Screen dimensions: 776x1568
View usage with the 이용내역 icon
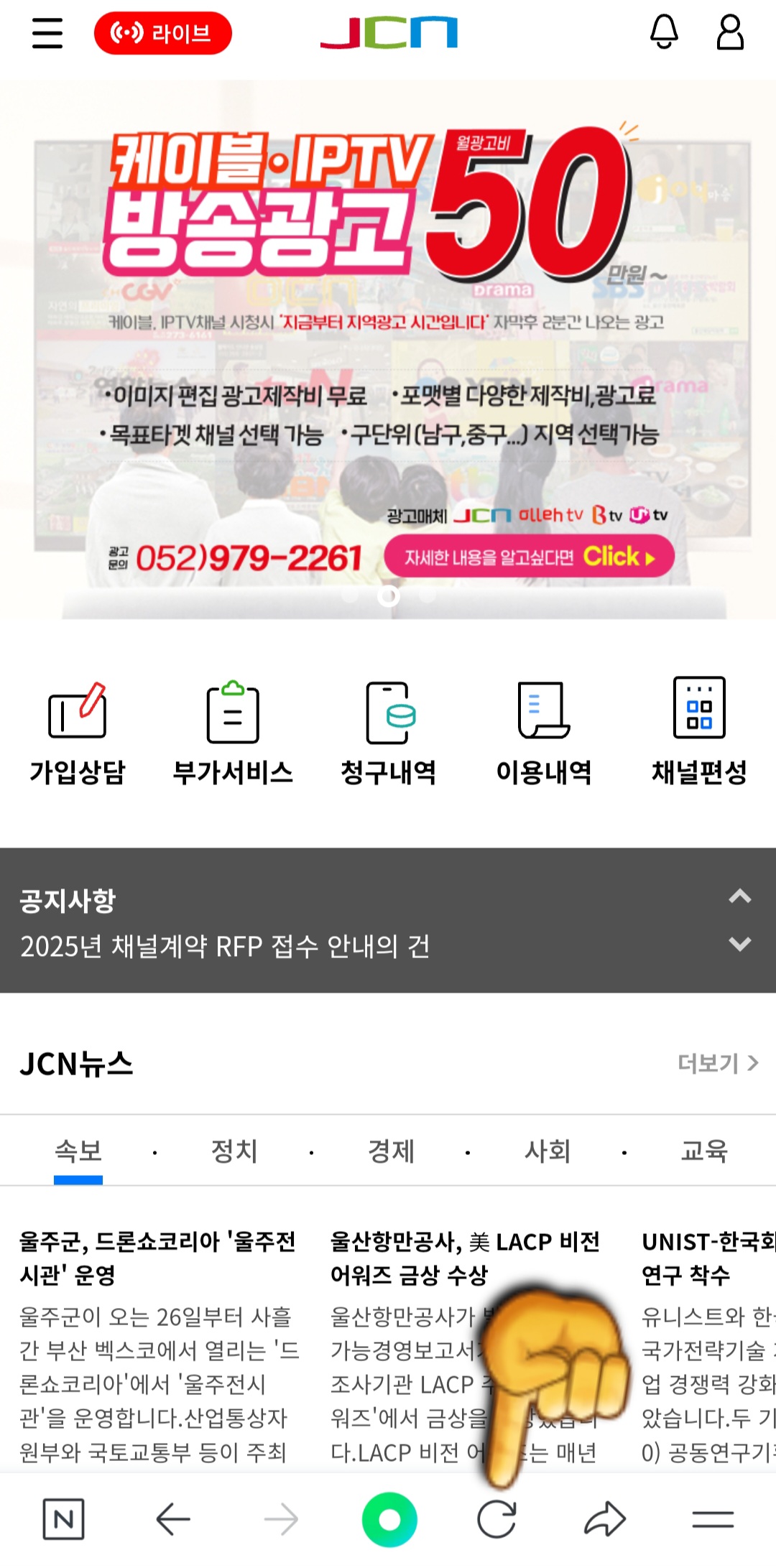(x=544, y=733)
